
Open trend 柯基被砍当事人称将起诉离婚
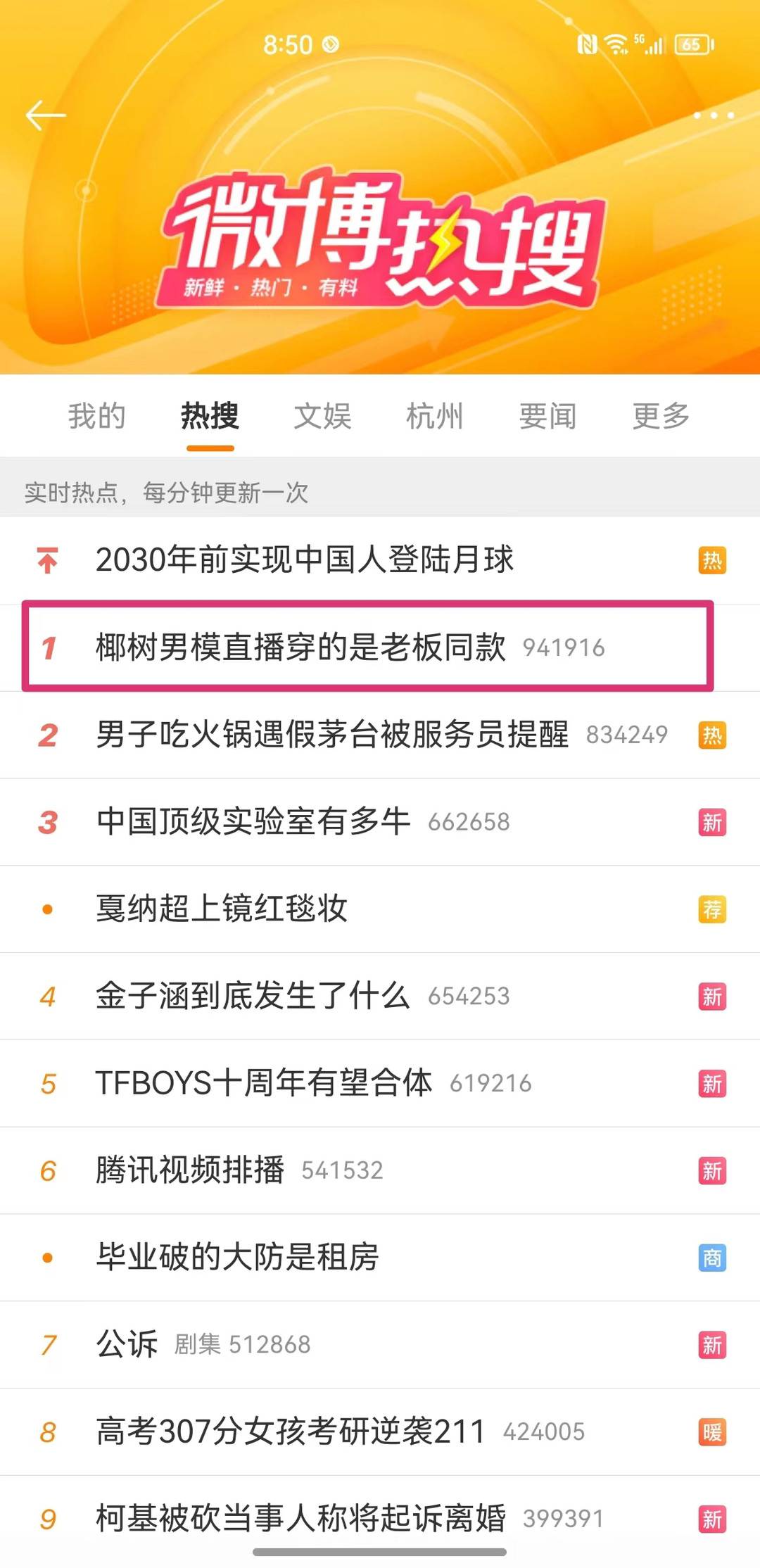pos(380,1519)
